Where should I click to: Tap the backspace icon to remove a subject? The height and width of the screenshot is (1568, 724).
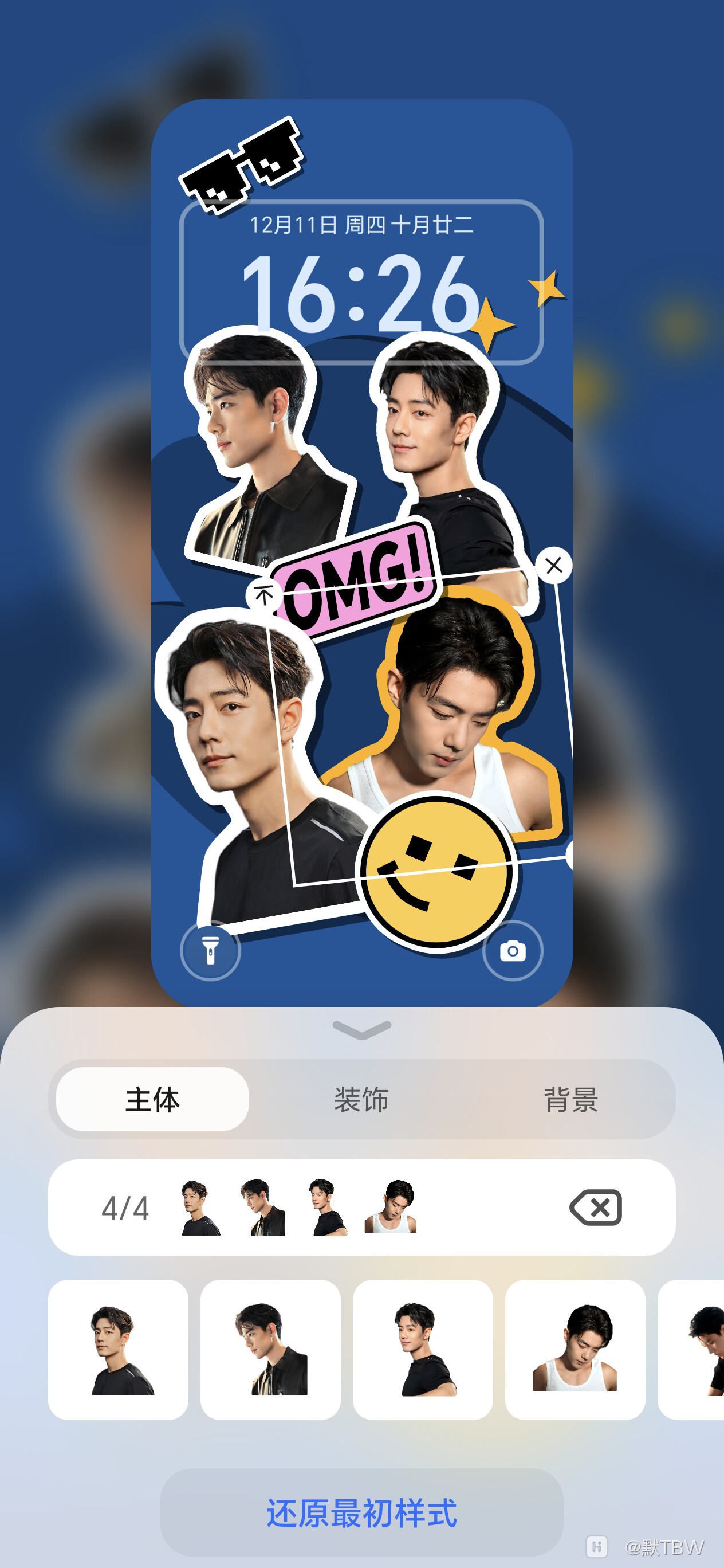tap(596, 1207)
